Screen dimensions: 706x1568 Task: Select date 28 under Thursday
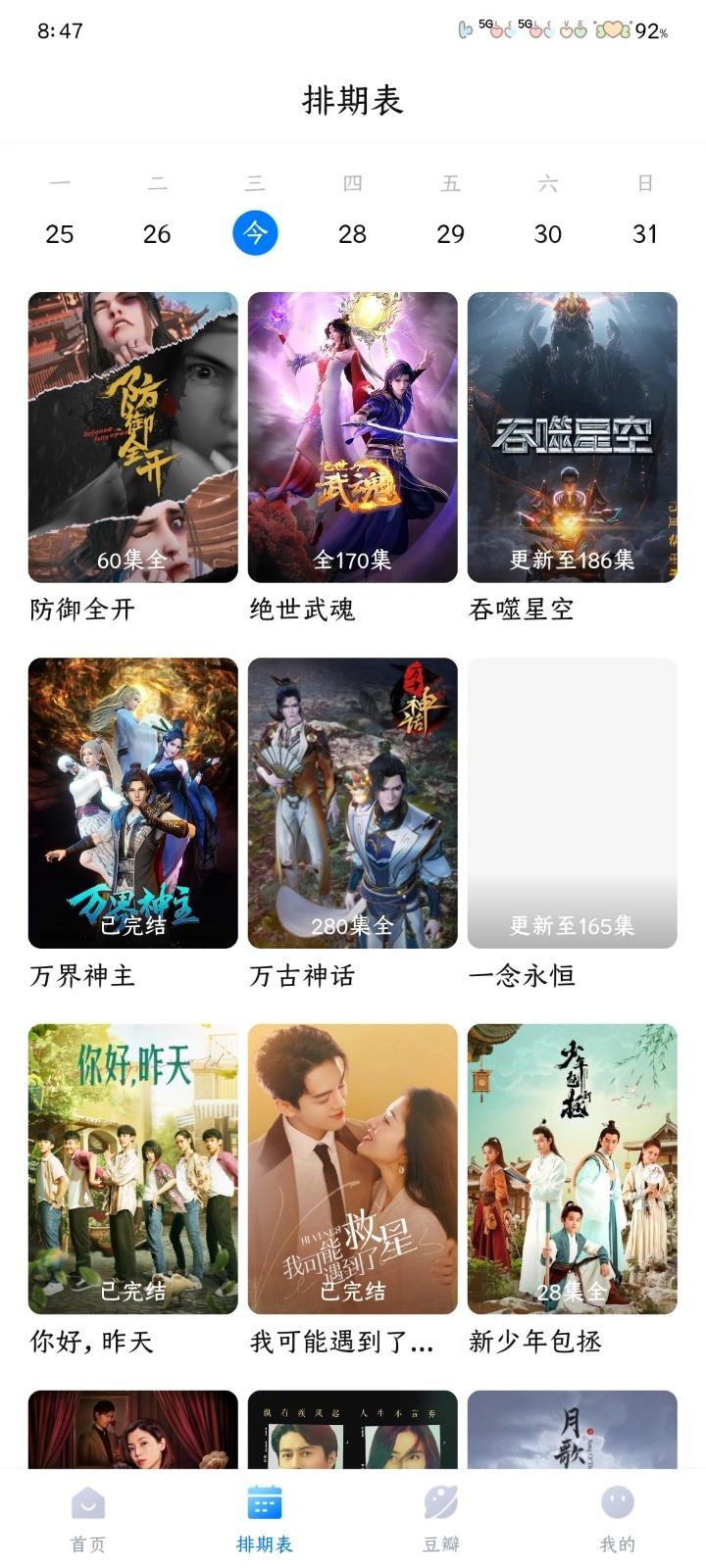click(353, 234)
